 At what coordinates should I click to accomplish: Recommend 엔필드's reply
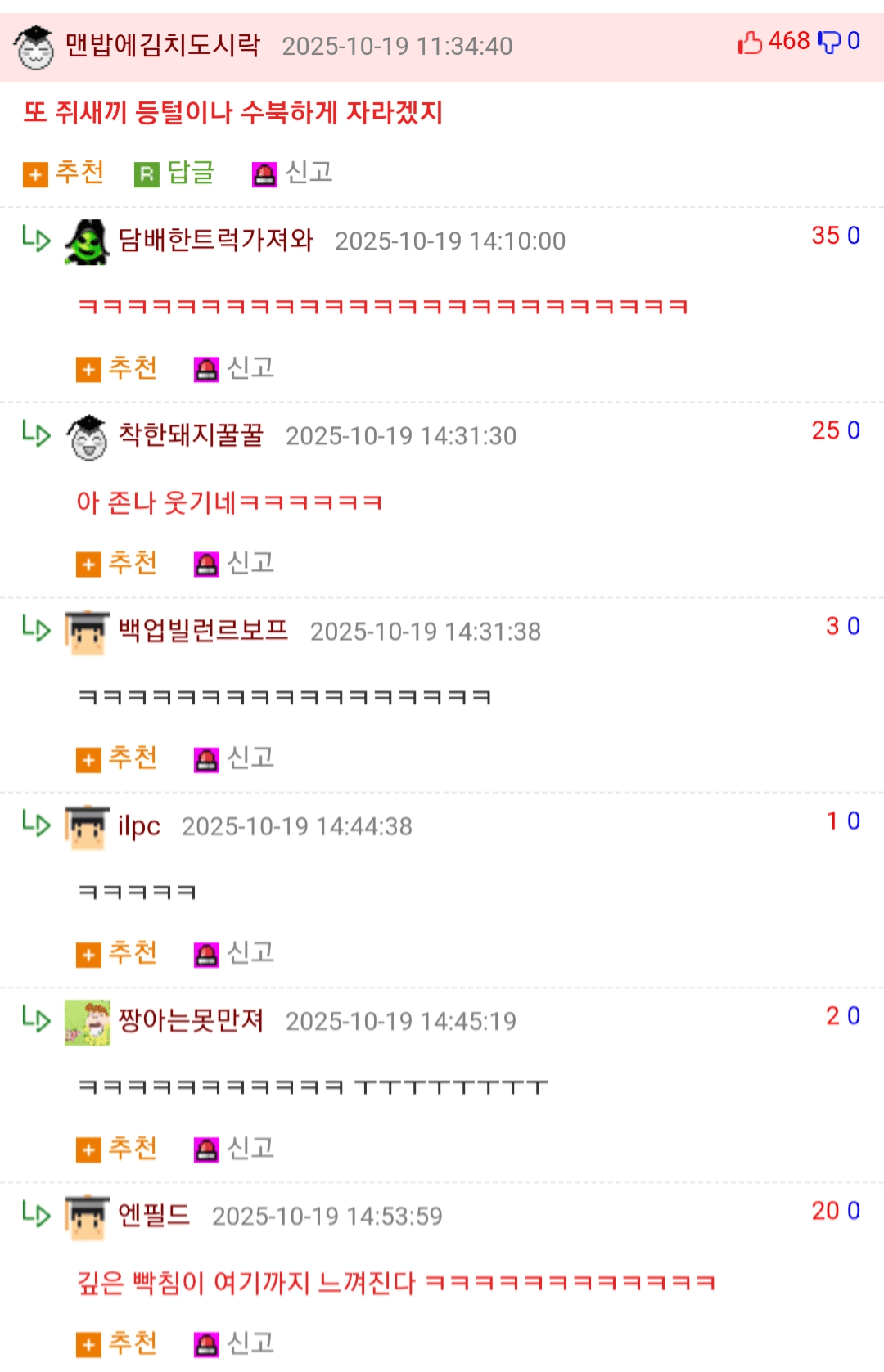coord(116,1343)
